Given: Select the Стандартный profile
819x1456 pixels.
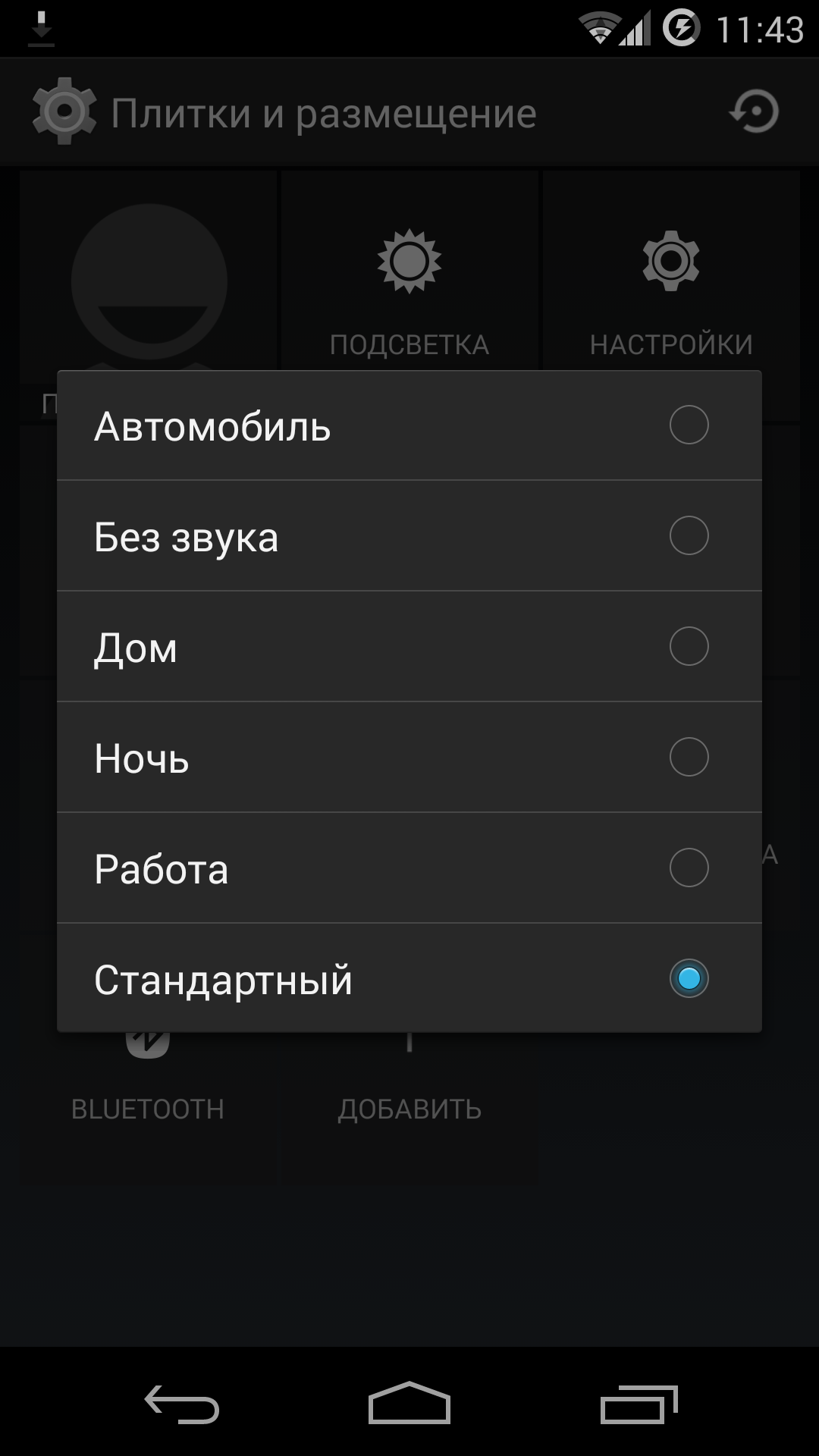Looking at the screenshot, I should pyautogui.click(x=409, y=978).
